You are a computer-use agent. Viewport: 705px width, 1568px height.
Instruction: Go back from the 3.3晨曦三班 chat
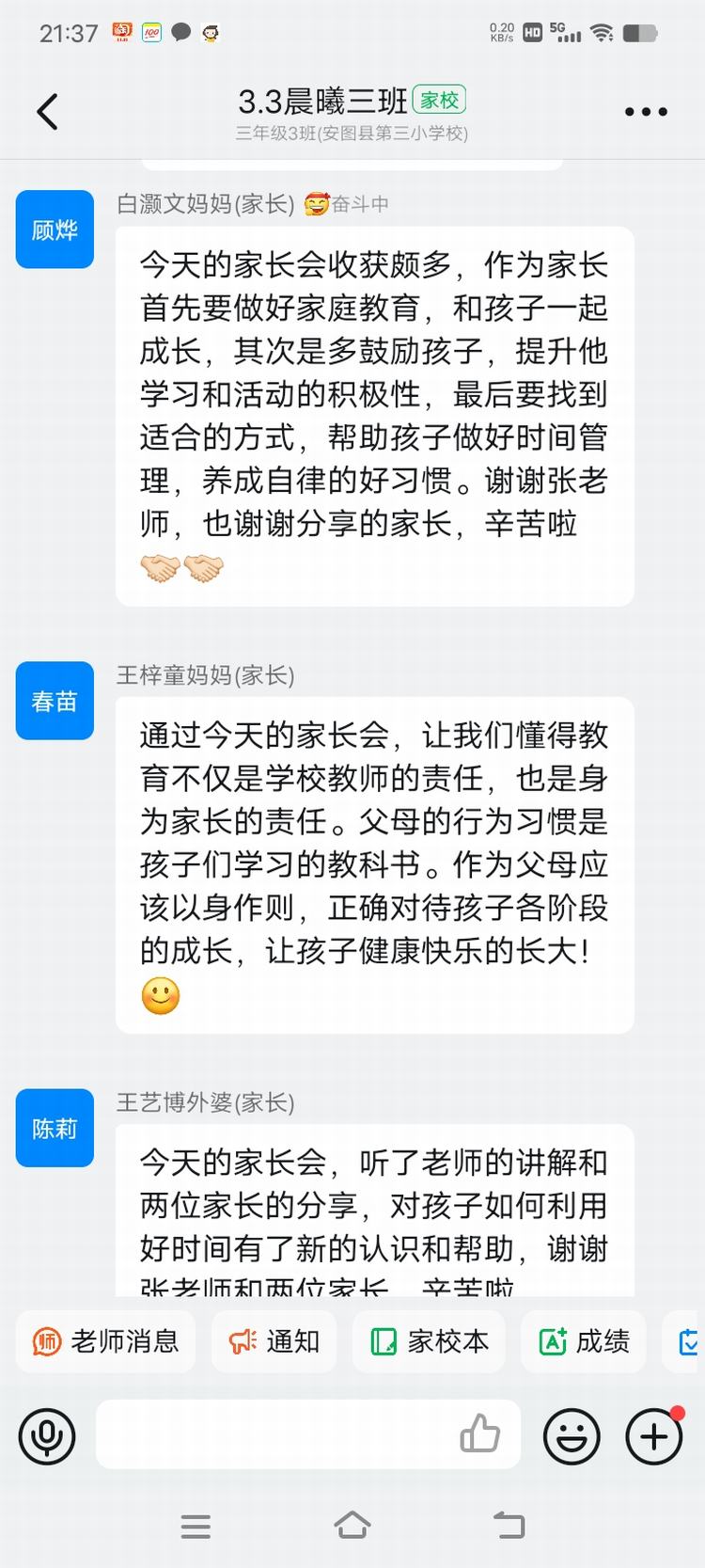click(47, 112)
